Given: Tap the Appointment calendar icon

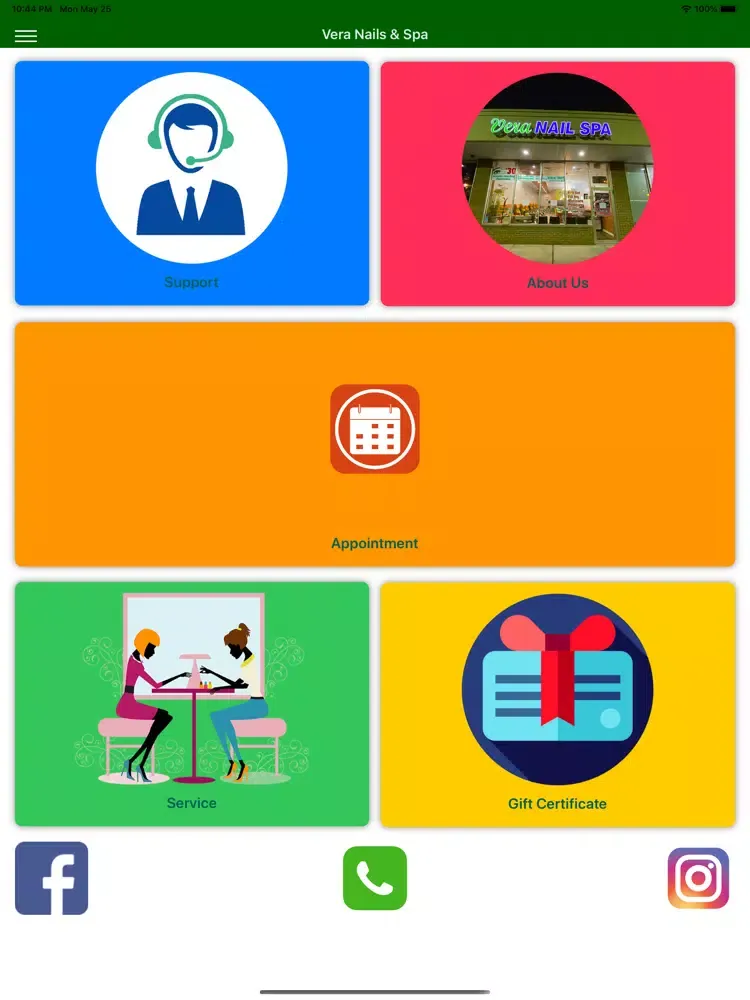Looking at the screenshot, I should pos(374,428).
